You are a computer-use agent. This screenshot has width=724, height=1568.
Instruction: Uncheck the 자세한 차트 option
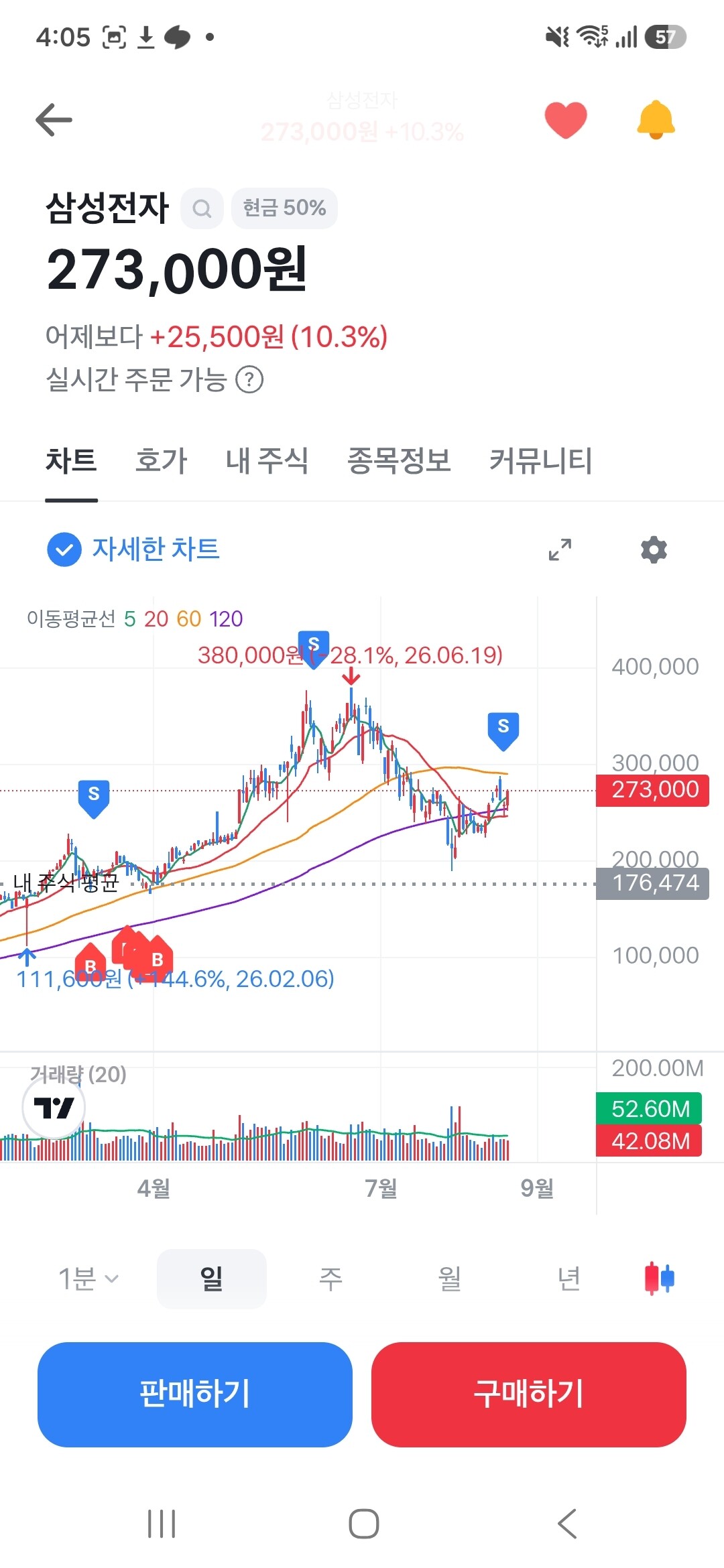[x=64, y=549]
